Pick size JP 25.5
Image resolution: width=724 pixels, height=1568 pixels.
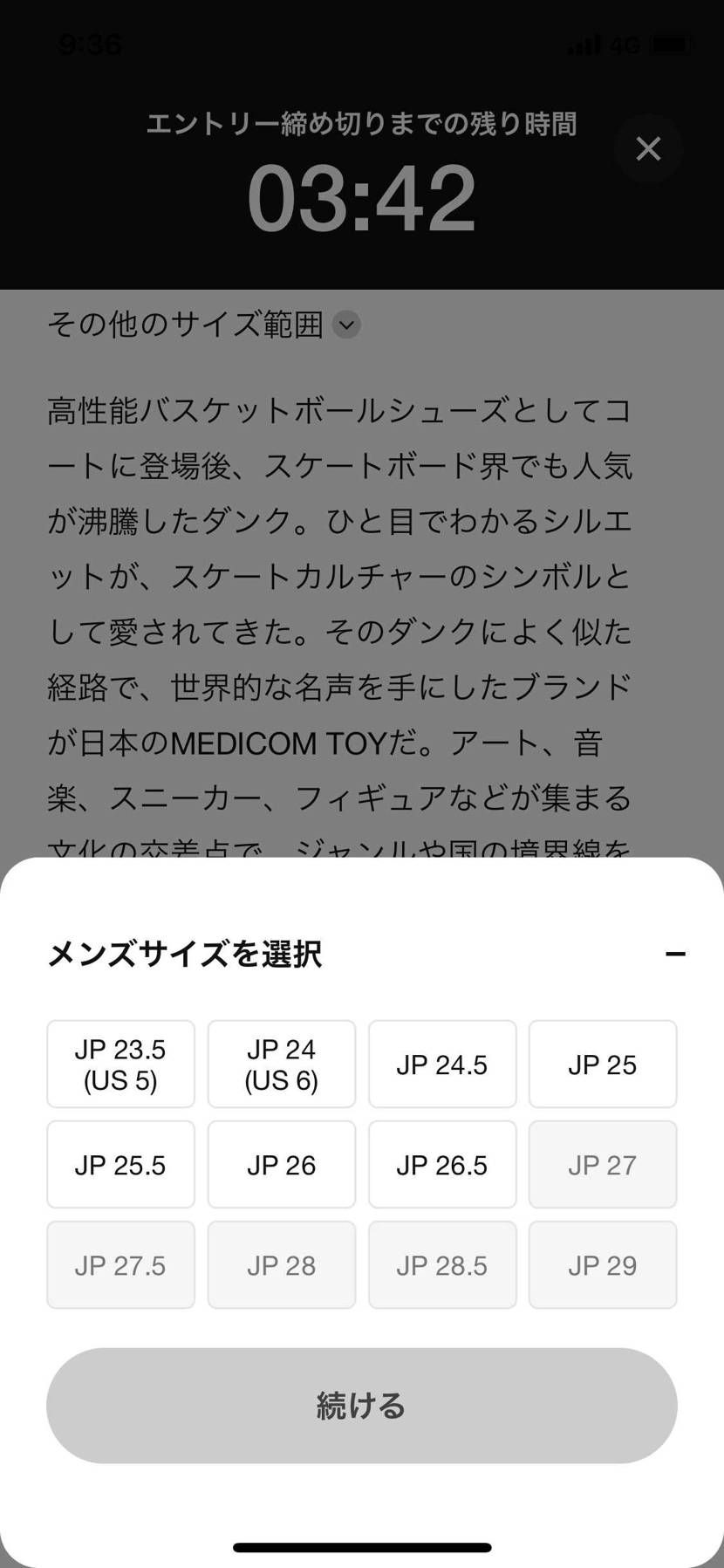point(120,1164)
